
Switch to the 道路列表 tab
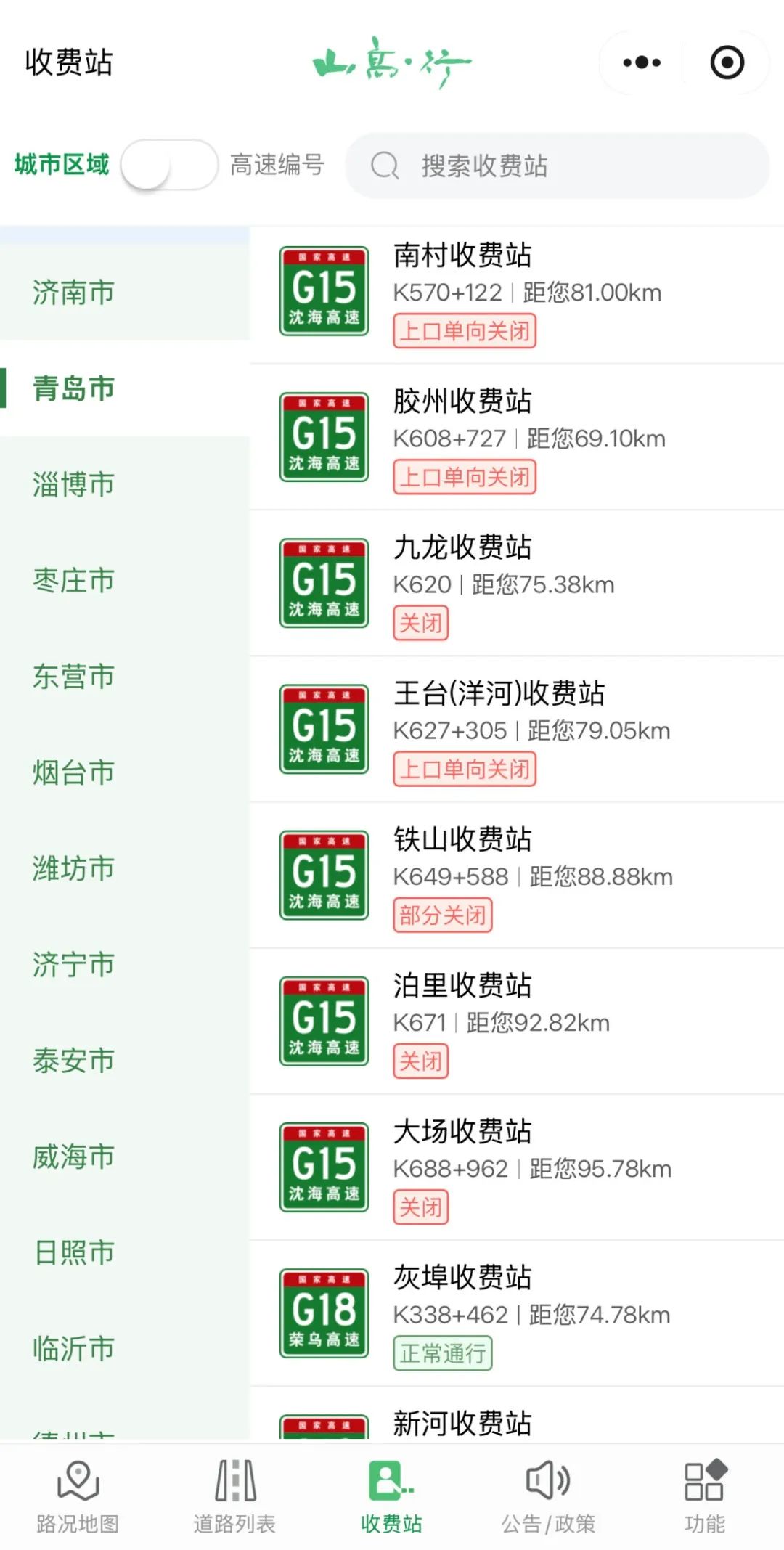pos(234,1497)
